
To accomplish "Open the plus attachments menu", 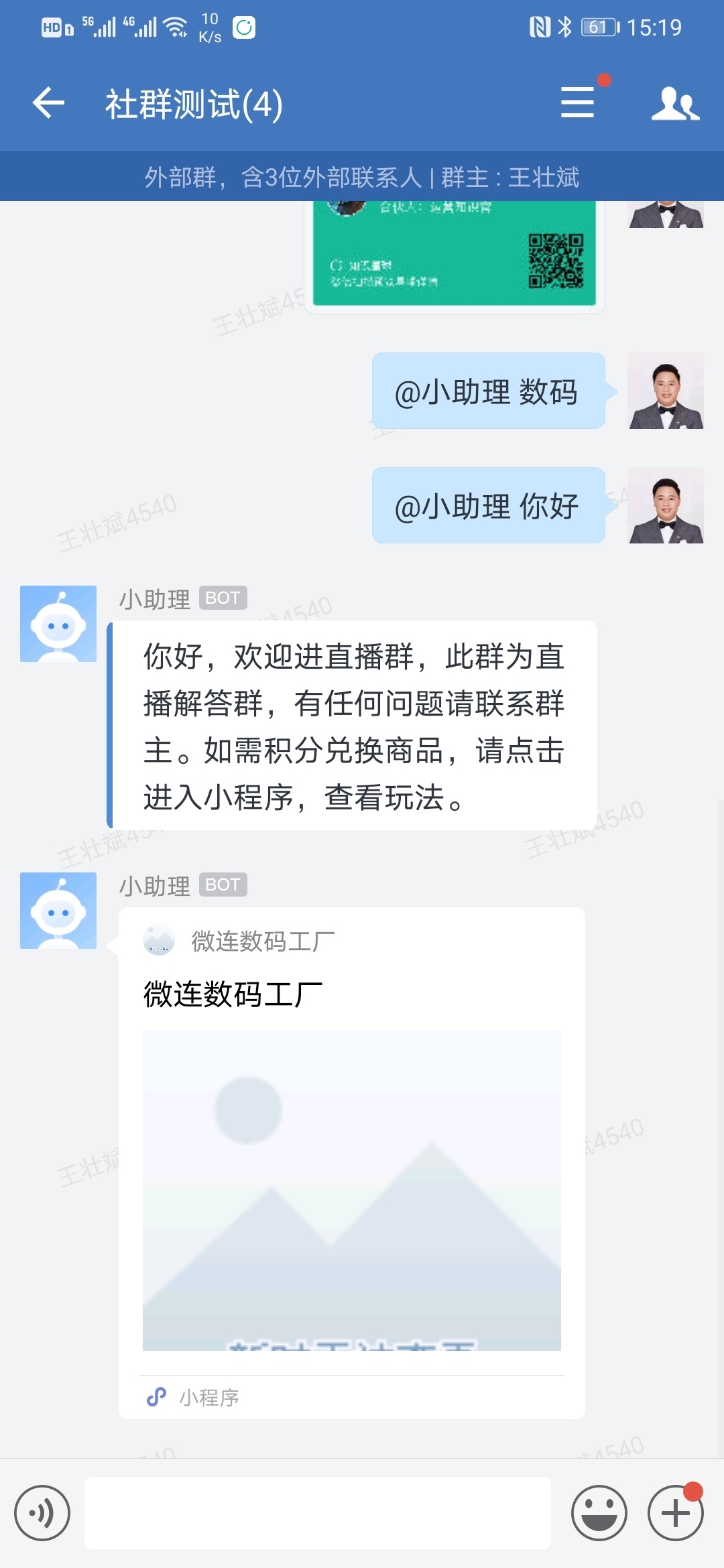I will tap(675, 1512).
